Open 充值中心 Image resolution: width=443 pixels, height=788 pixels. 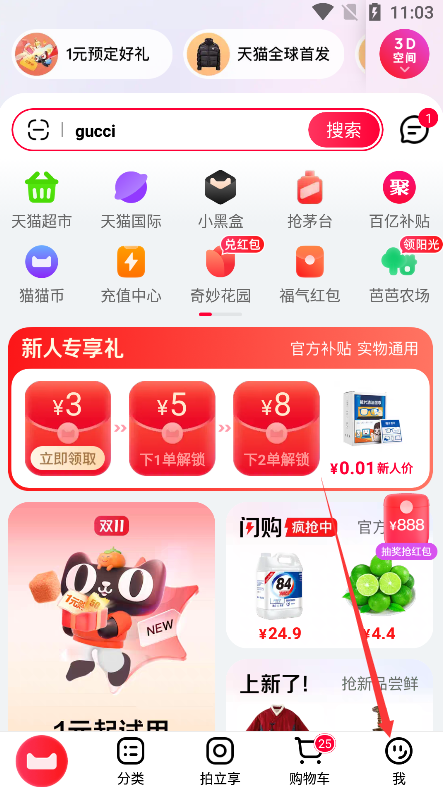point(131,274)
